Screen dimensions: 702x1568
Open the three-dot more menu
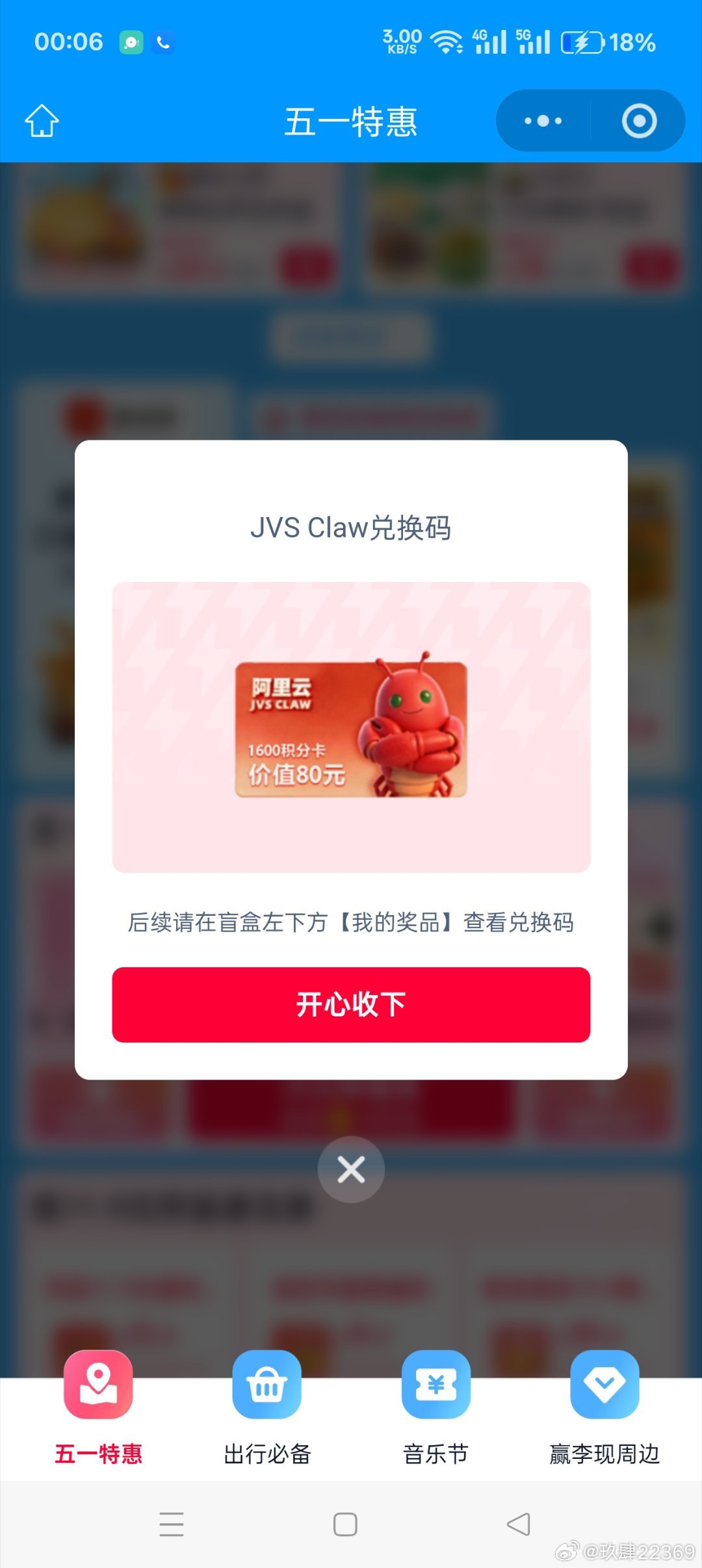[x=543, y=121]
